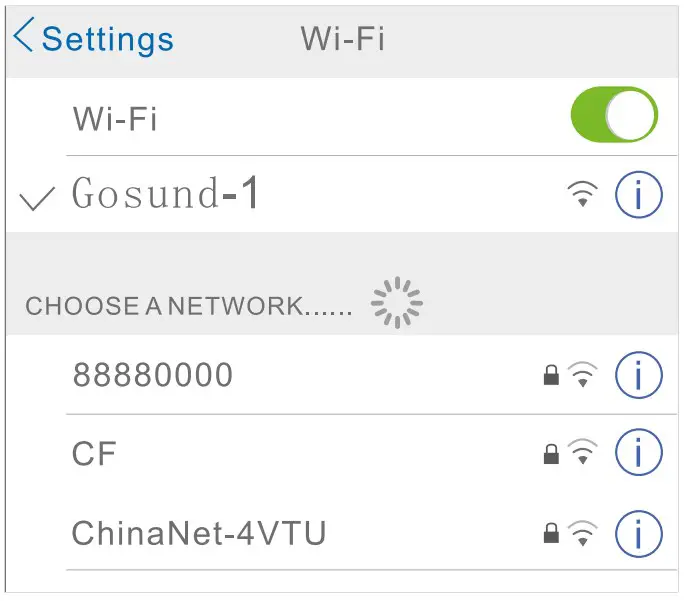Open info for Gosund-1 network
The width and height of the screenshot is (684, 601).
[638, 194]
